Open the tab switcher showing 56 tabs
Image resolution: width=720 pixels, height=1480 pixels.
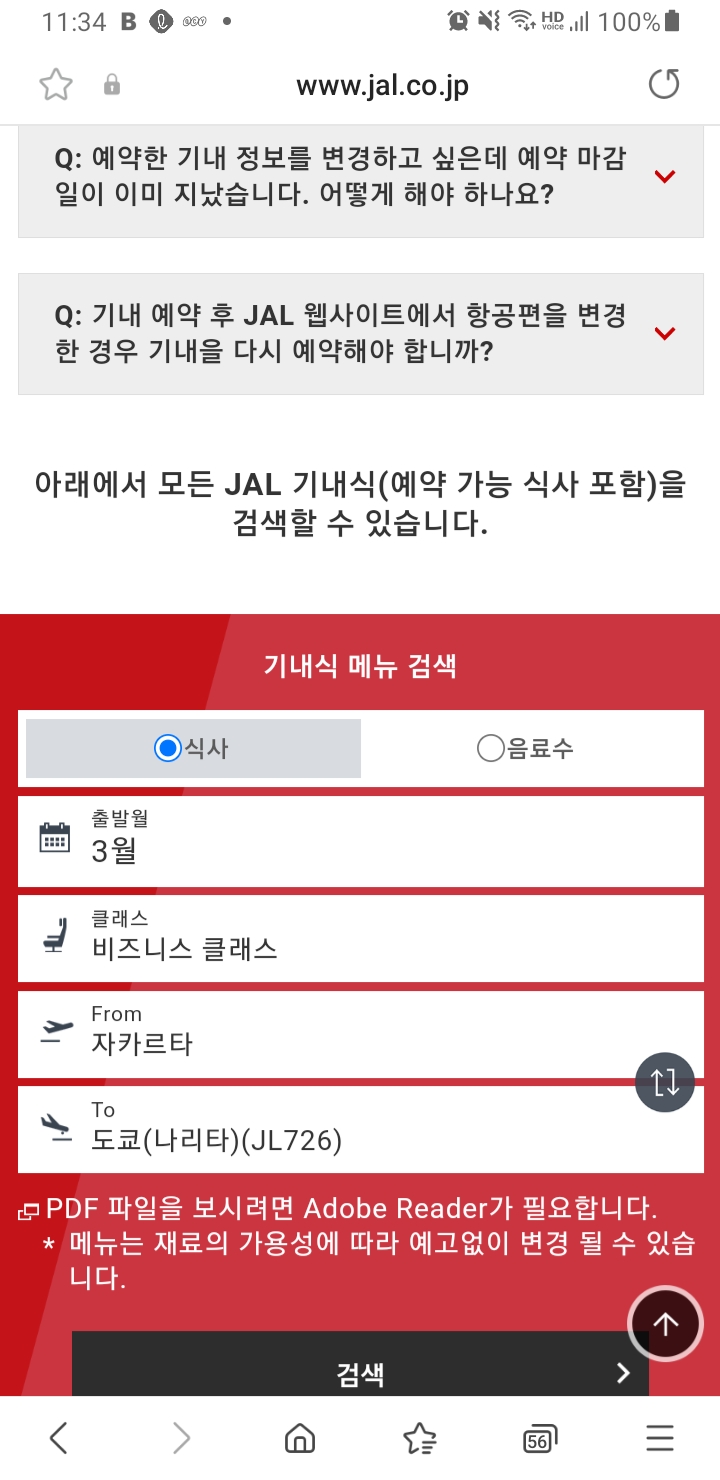pyautogui.click(x=540, y=1439)
